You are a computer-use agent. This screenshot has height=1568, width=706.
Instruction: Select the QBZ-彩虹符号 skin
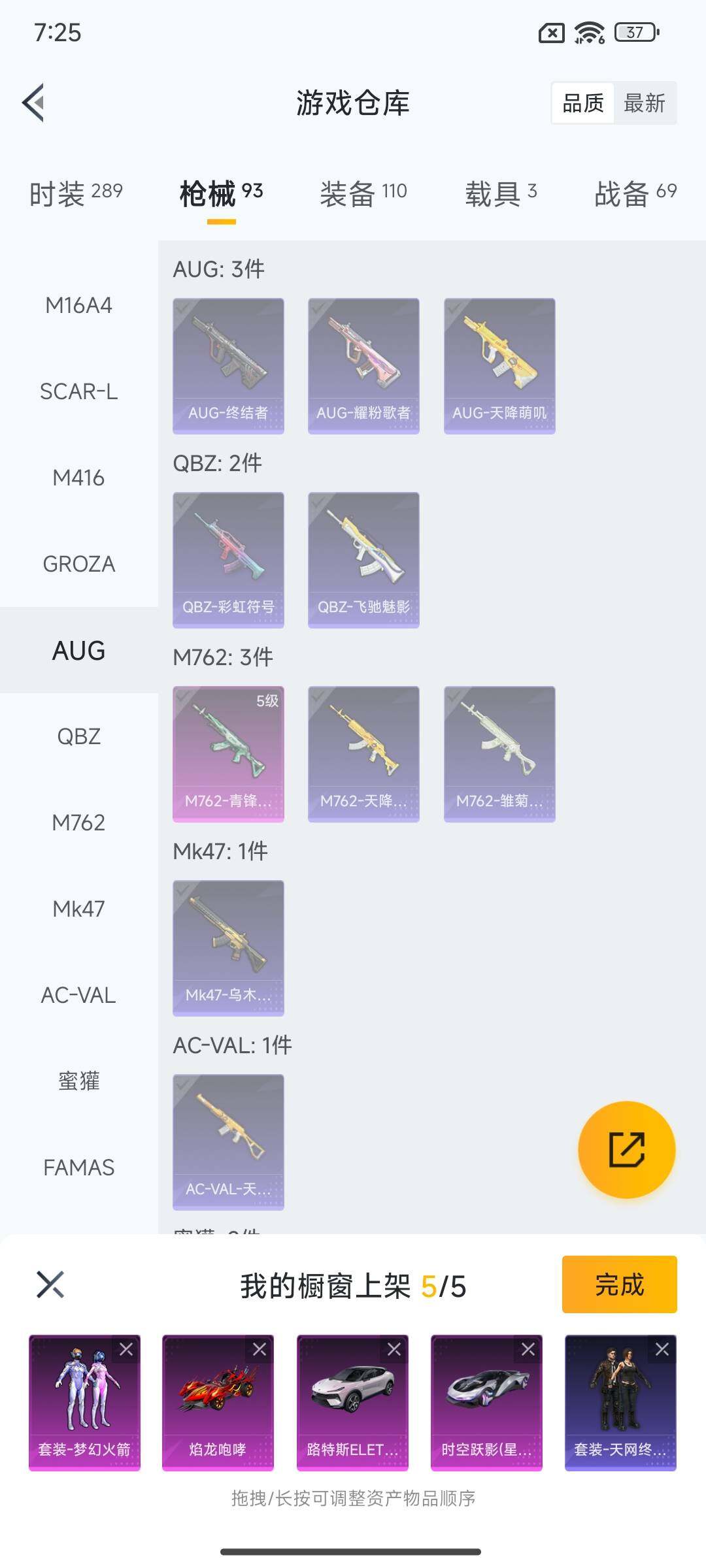(228, 560)
